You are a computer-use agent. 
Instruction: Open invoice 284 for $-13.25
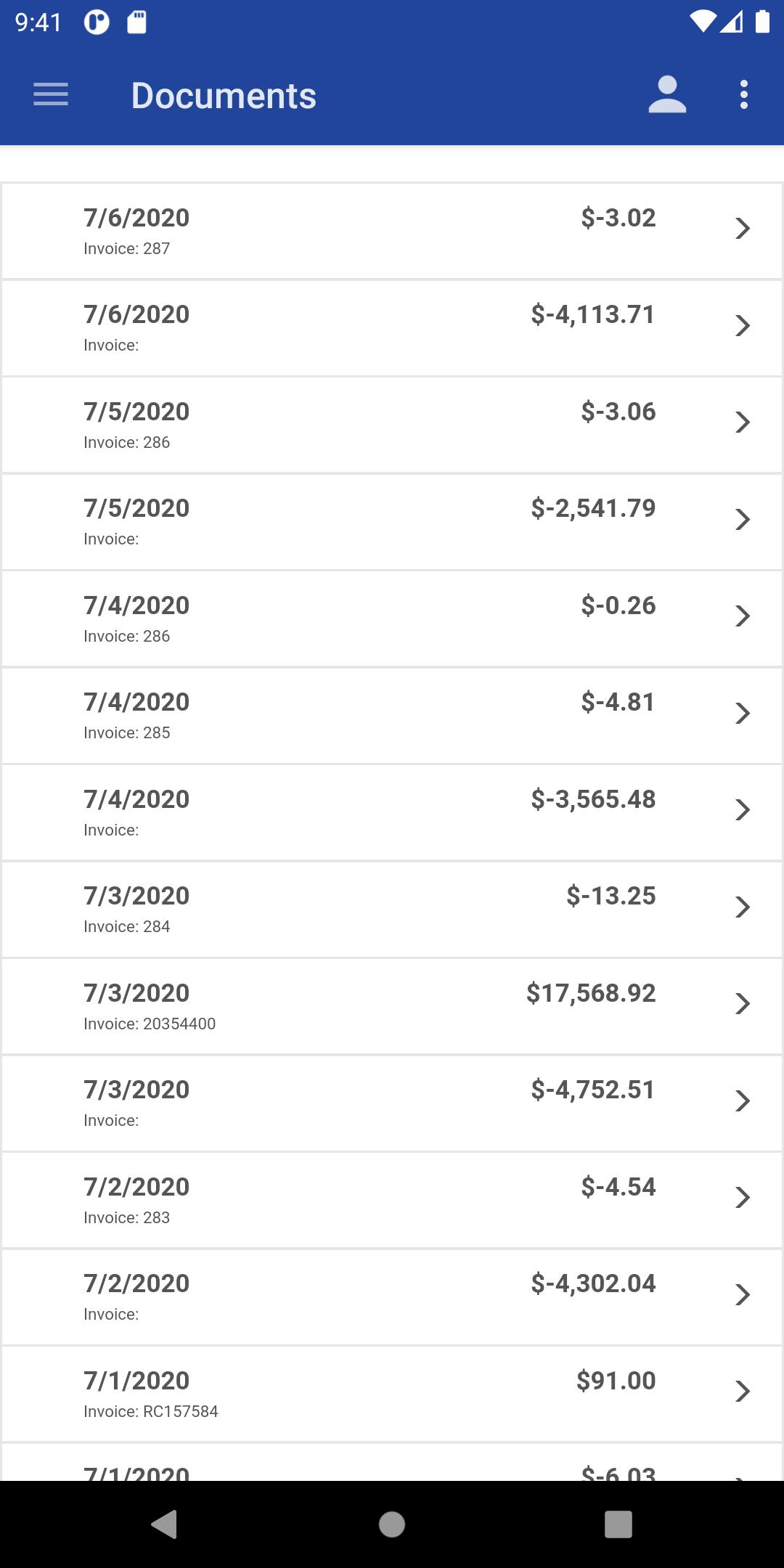coord(392,910)
